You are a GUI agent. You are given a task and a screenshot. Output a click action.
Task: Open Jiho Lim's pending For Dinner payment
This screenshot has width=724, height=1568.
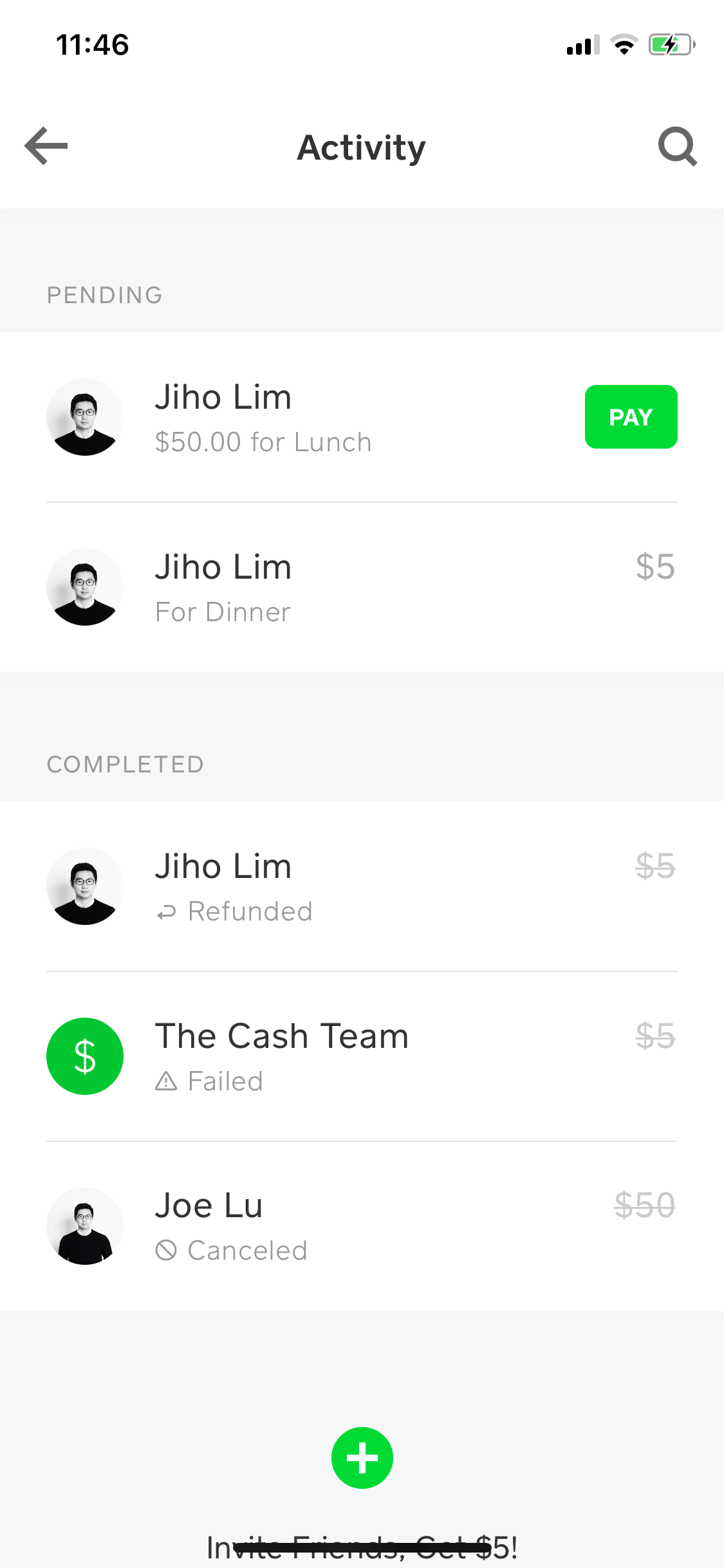pyautogui.click(x=362, y=587)
